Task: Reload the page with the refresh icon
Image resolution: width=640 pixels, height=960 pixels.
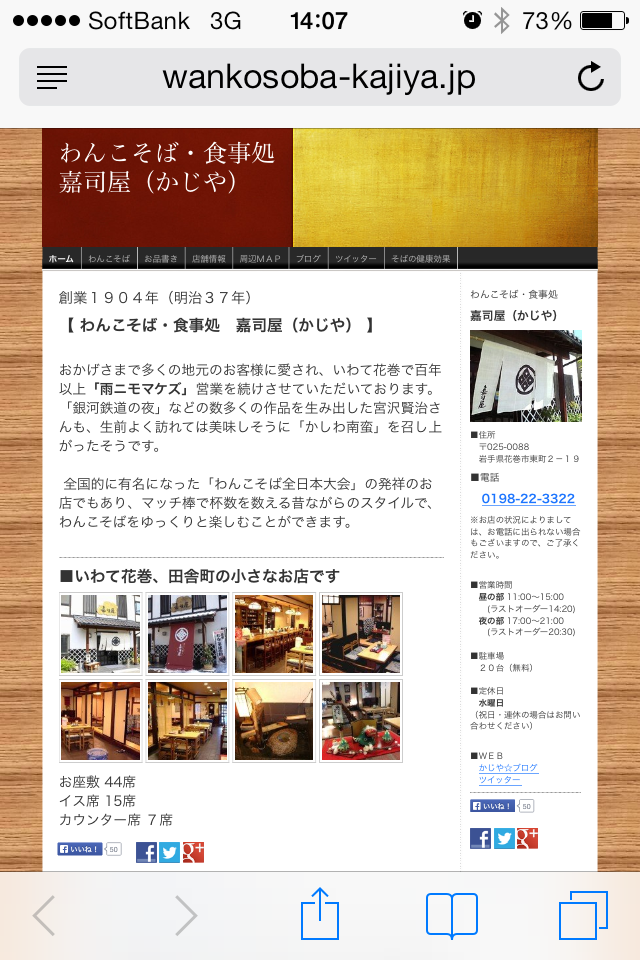Action: click(591, 77)
